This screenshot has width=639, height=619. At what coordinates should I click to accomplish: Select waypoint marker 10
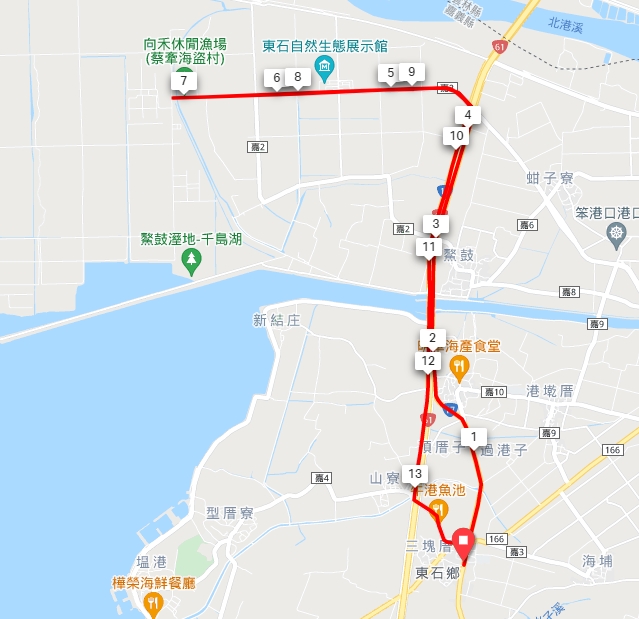[456, 135]
